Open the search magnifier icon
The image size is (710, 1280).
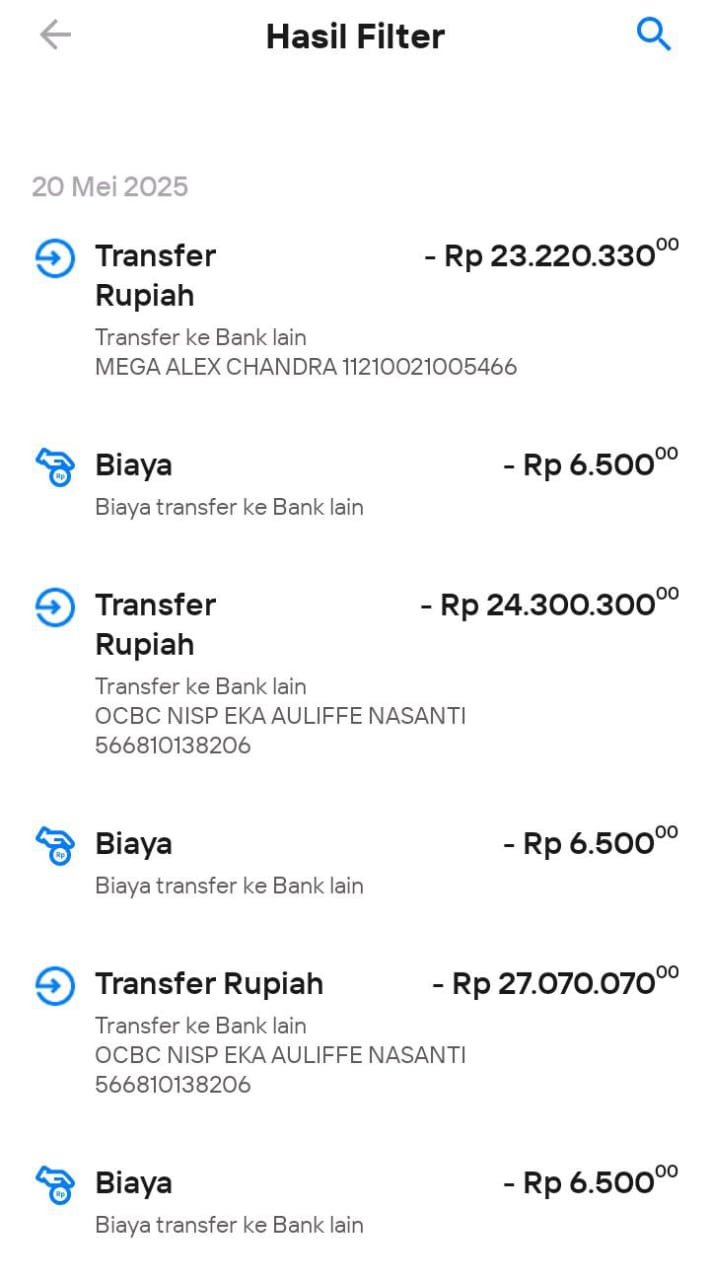[x=654, y=35]
